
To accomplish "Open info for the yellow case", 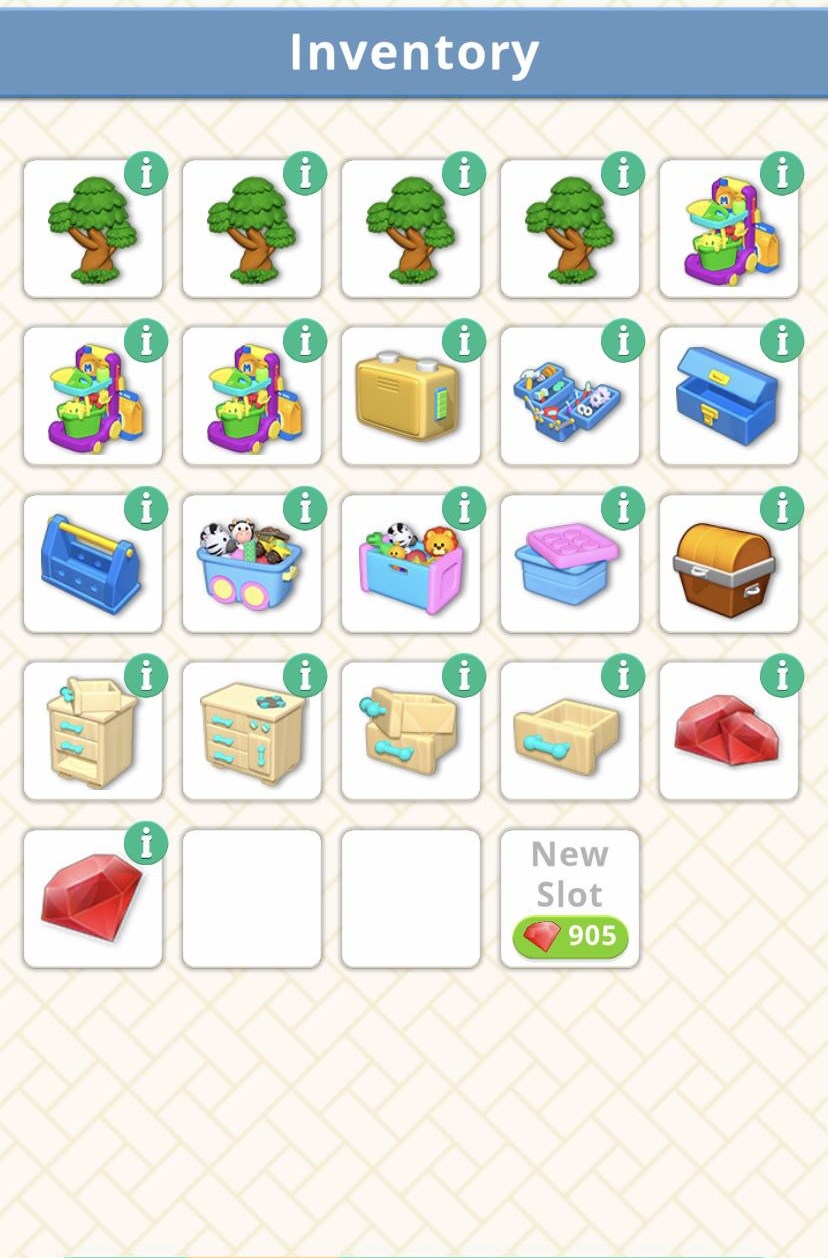I will coord(464,341).
